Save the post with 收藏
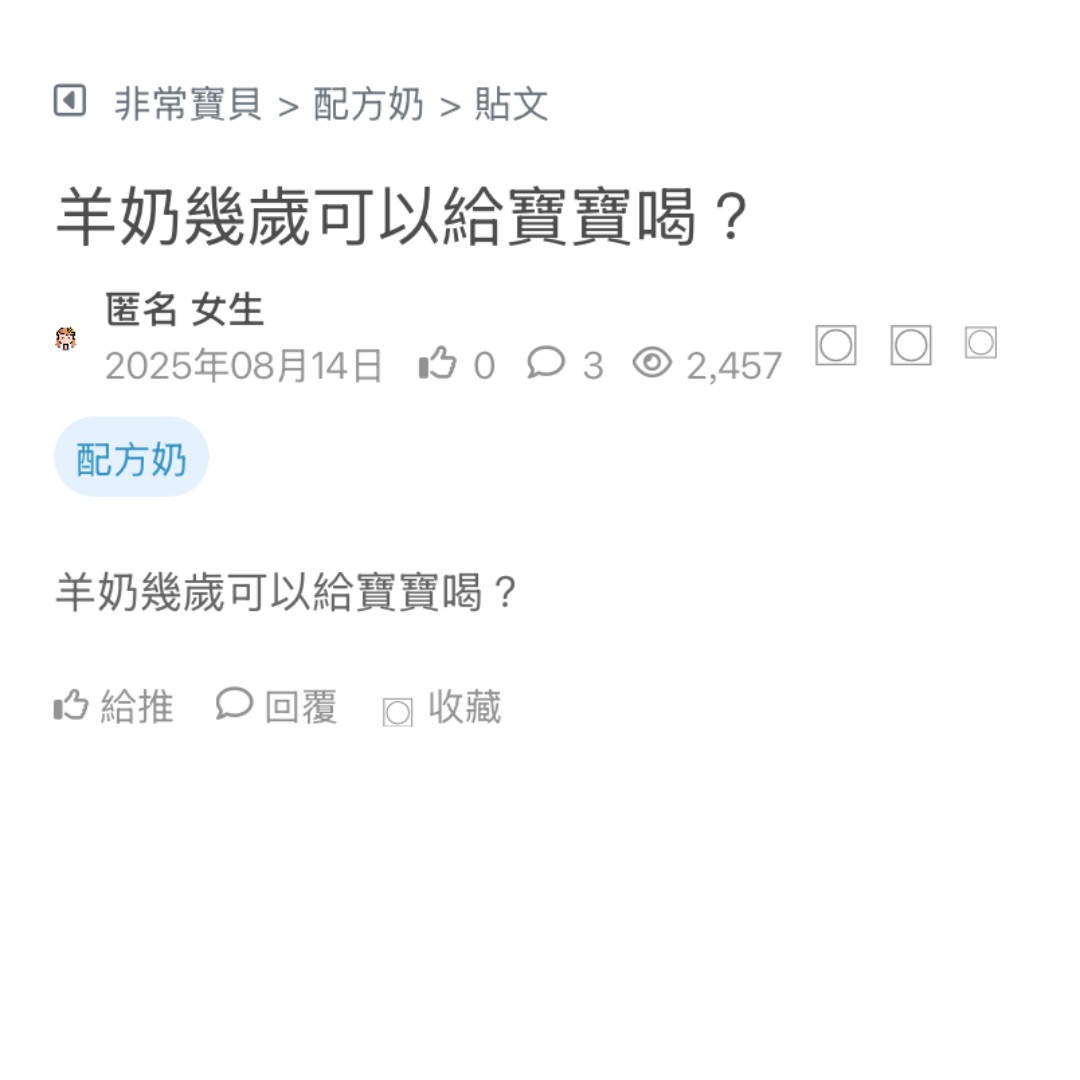 coord(443,708)
